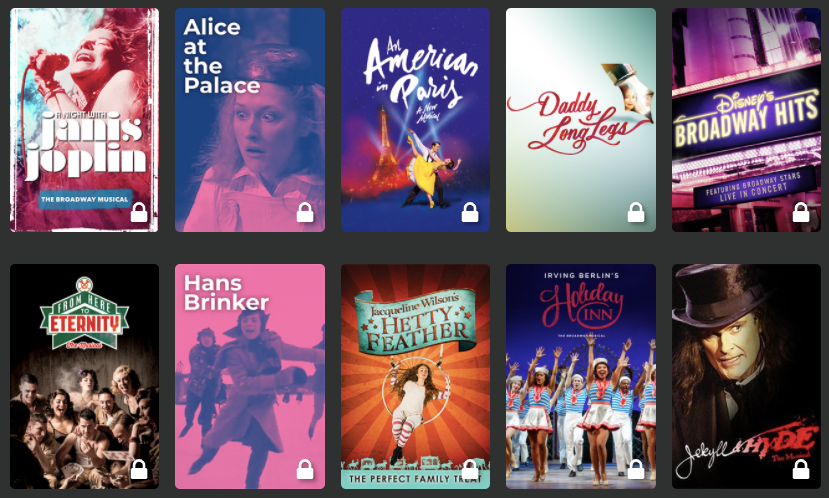Open Disney's Broadway Hits concert tile
The image size is (829, 498).
(746, 120)
